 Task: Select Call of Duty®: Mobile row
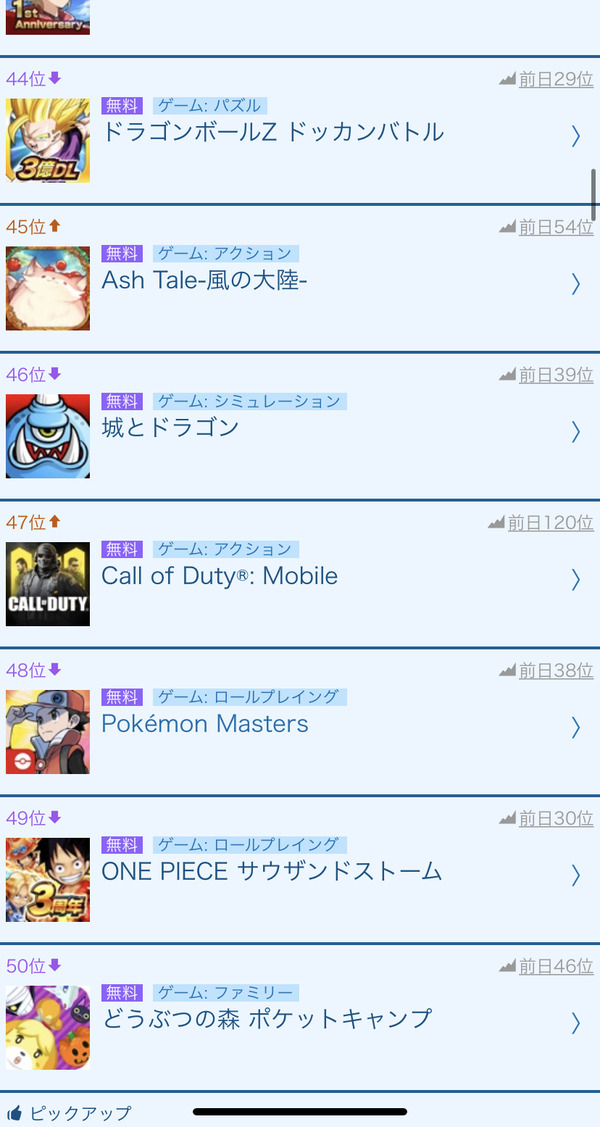[300, 575]
